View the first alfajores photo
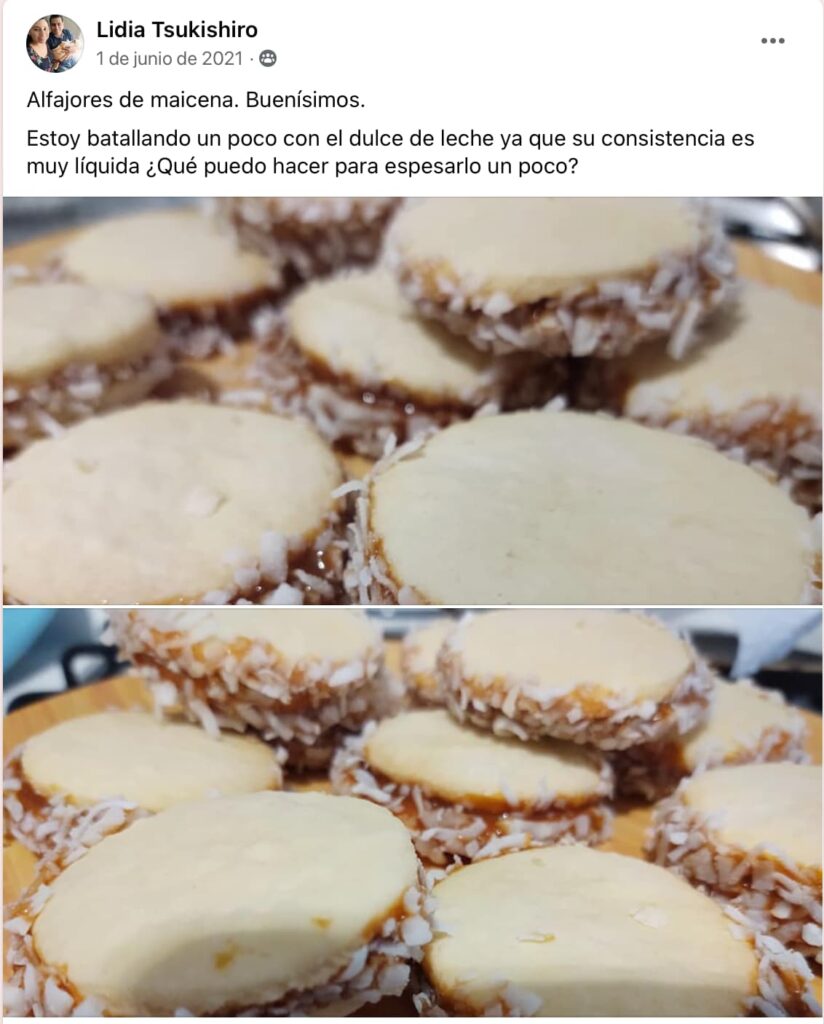The height and width of the screenshot is (1024, 824). point(412,400)
